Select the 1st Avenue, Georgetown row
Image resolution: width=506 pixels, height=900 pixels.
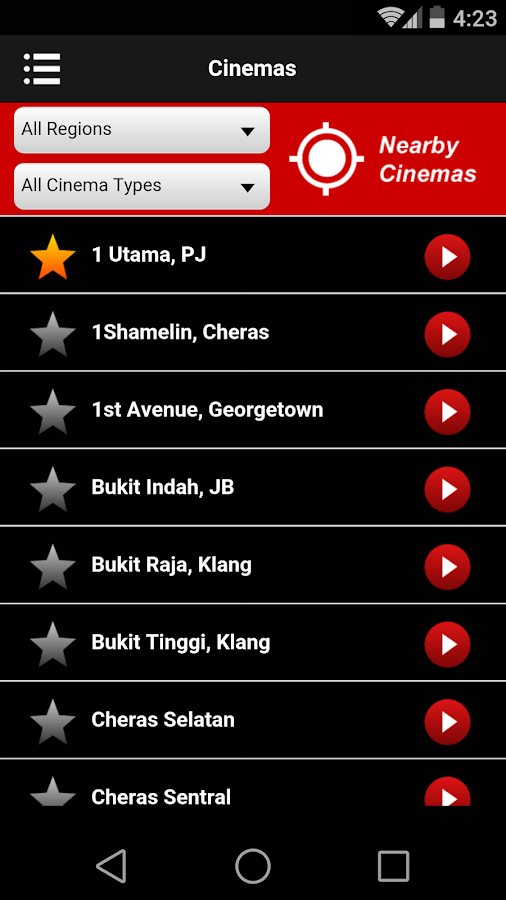[x=253, y=410]
